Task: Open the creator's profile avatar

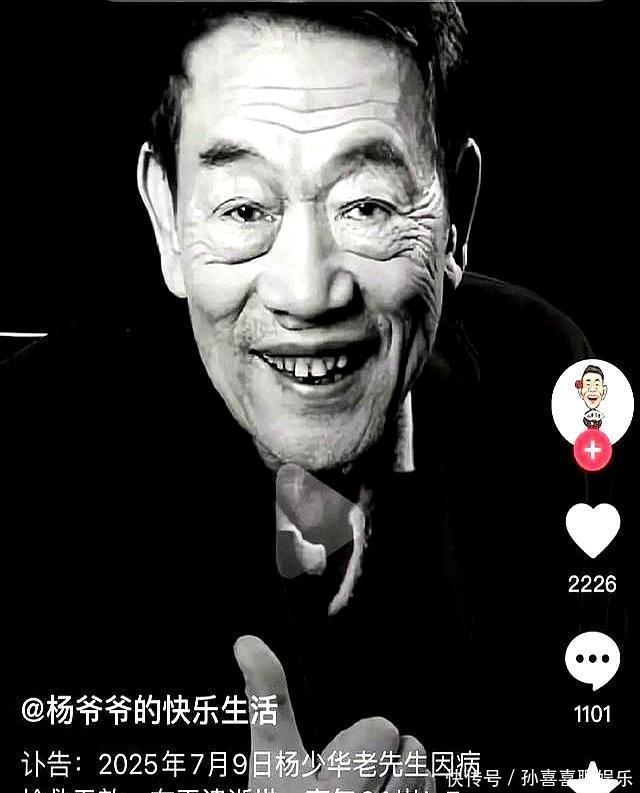Action: tap(592, 402)
